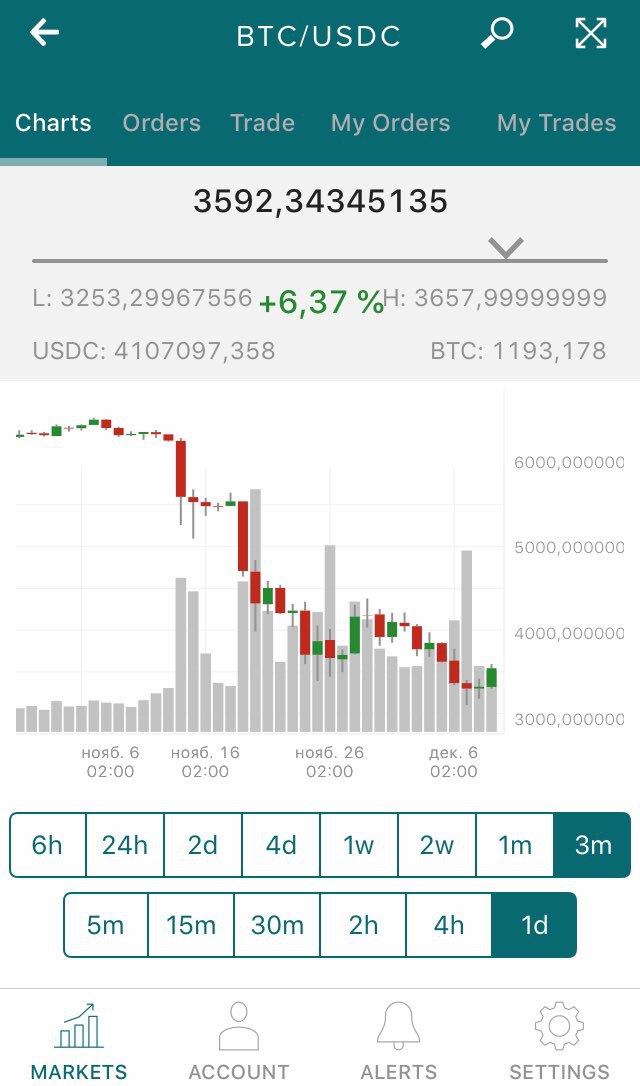Choose the 2h candle interval
This screenshot has width=640, height=1086.
[x=363, y=925]
